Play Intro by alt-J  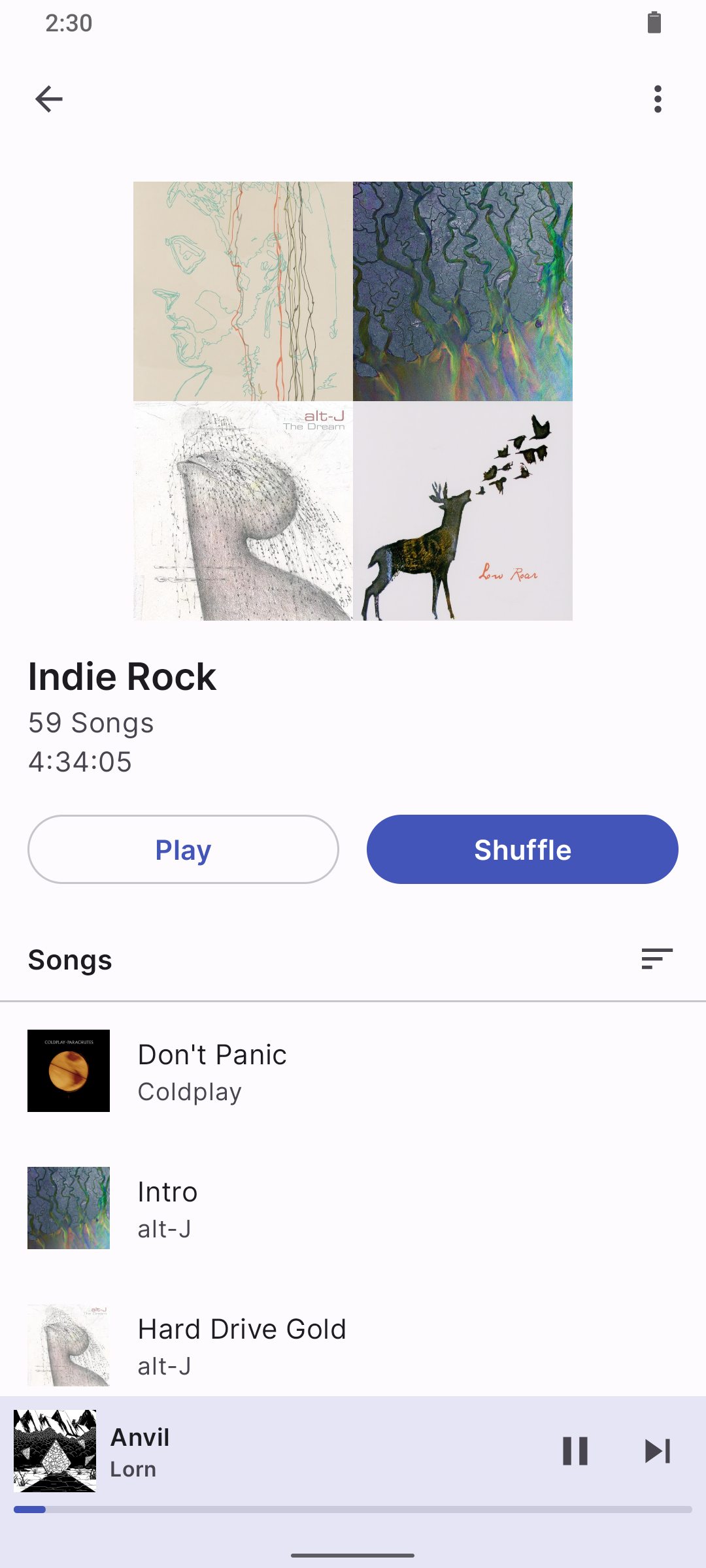tap(353, 1209)
